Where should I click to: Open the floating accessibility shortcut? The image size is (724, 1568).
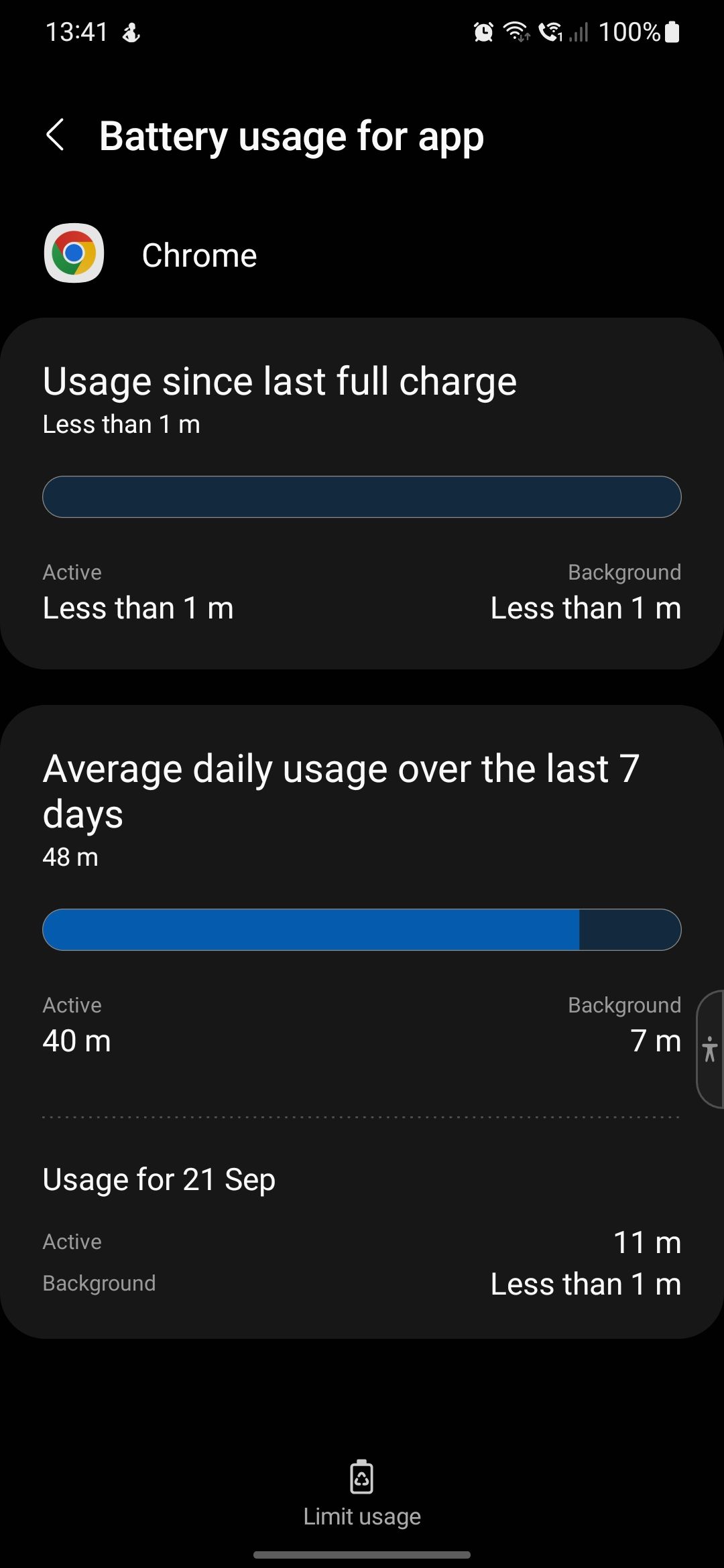pyautogui.click(x=710, y=1049)
